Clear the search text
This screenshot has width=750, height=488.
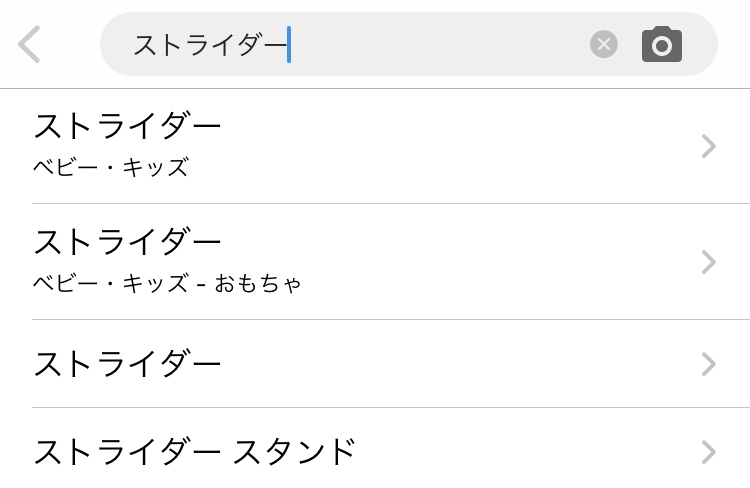(x=603, y=44)
